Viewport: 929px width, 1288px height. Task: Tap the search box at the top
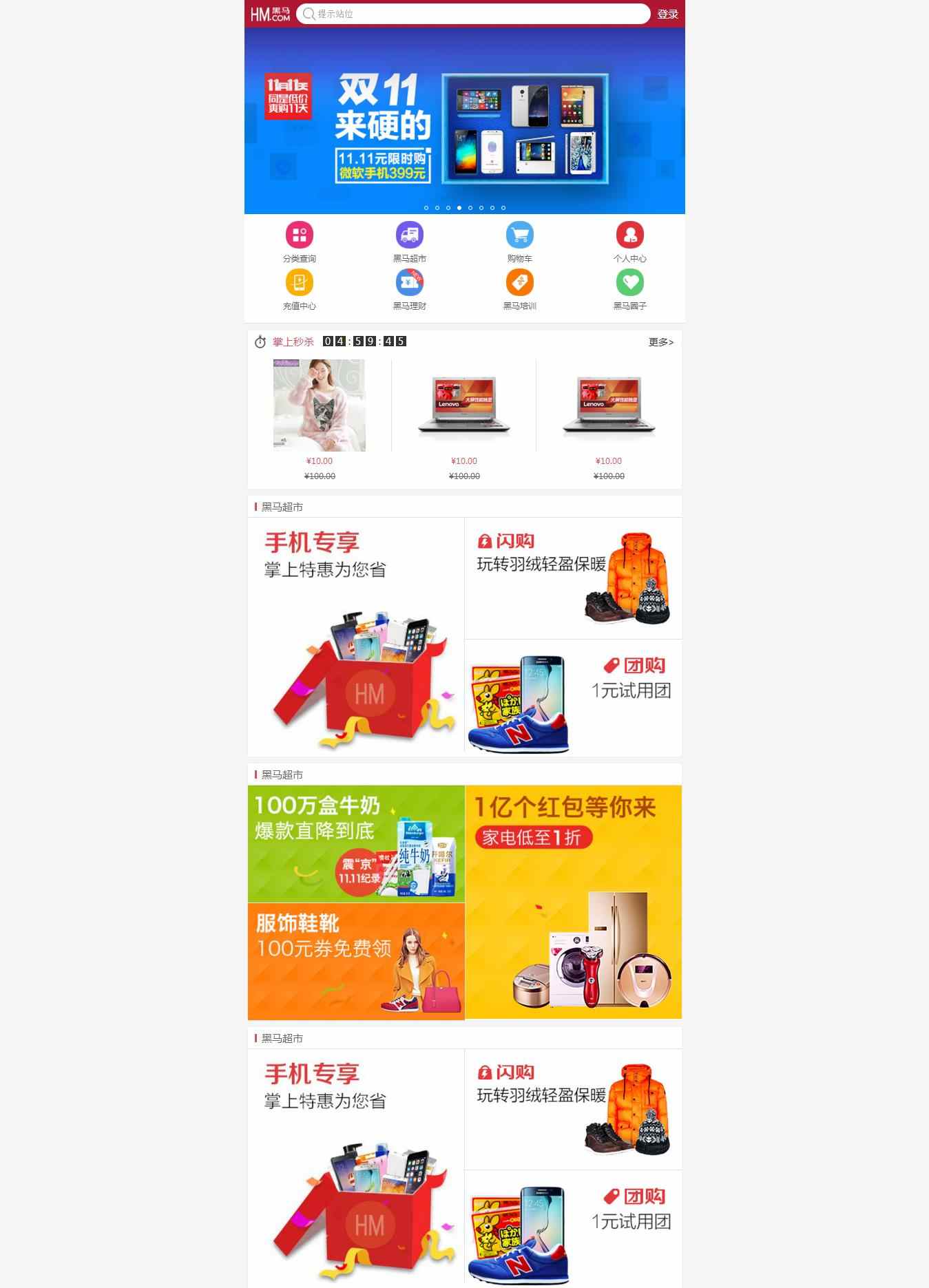472,14
